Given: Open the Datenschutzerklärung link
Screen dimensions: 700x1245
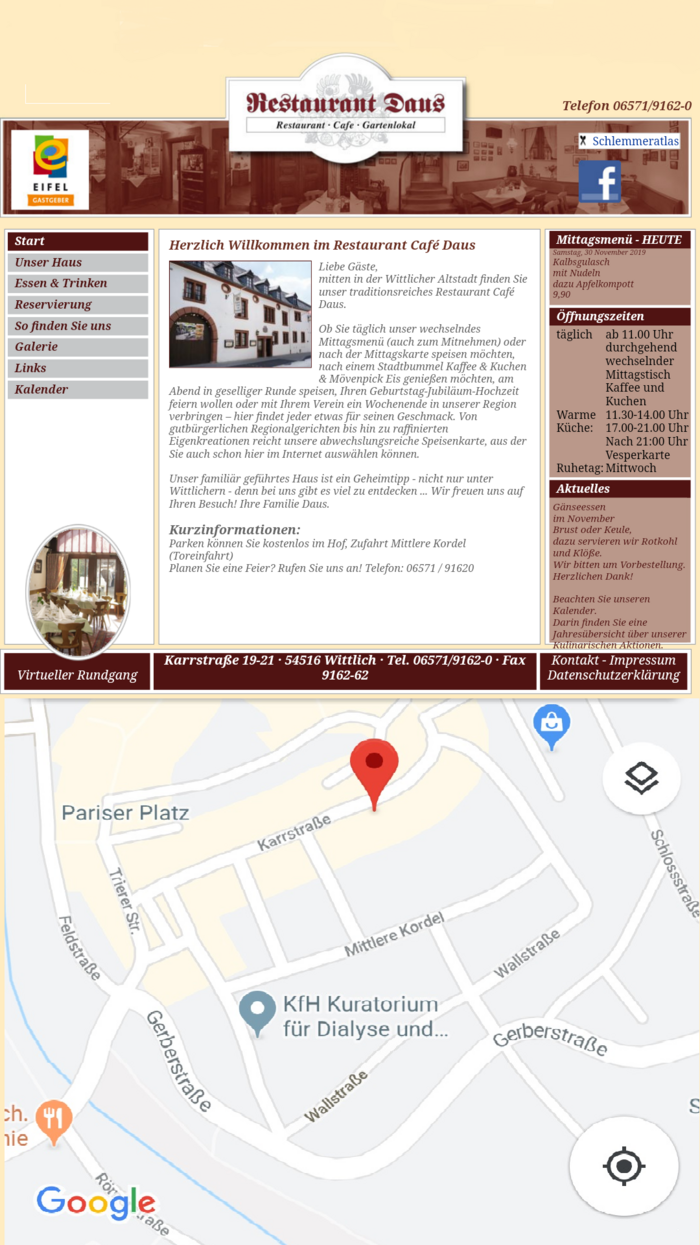Looking at the screenshot, I should 614,676.
